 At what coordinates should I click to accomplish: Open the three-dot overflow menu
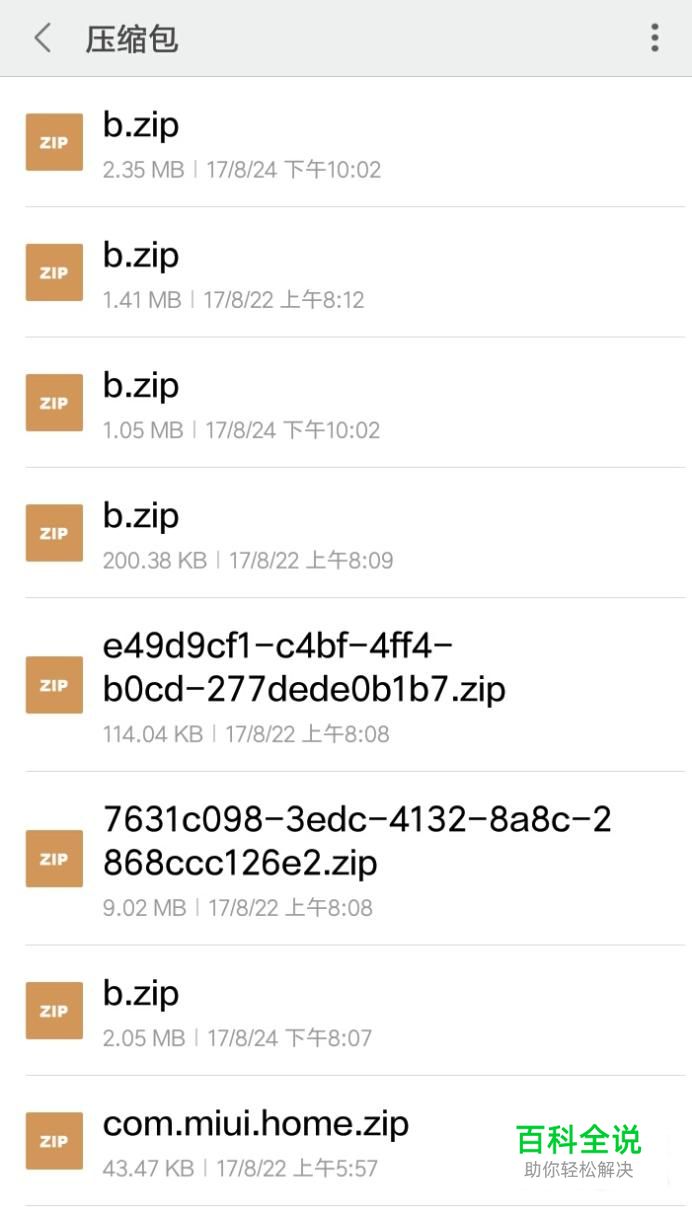coord(654,38)
